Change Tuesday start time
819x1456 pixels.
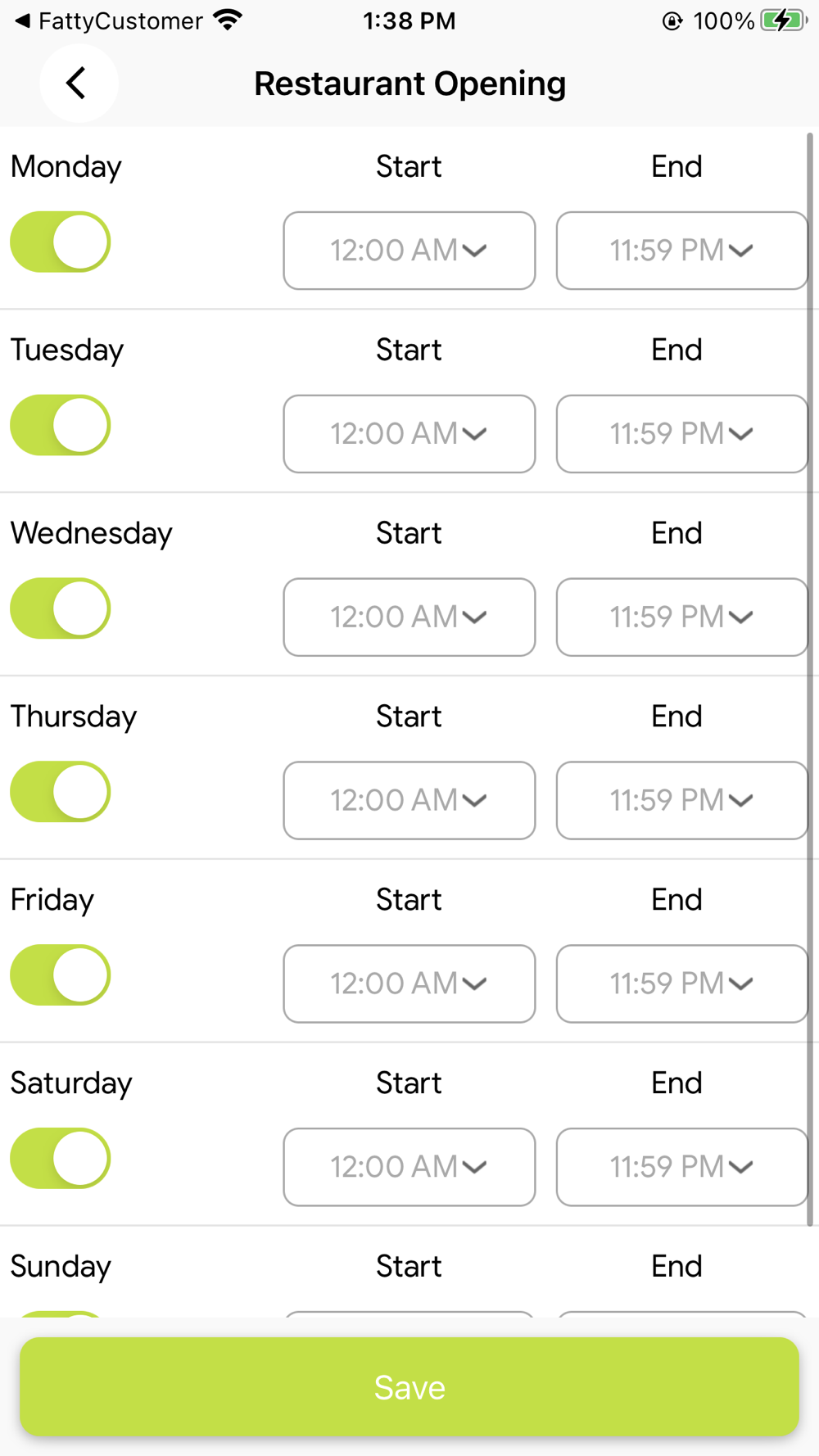point(409,434)
